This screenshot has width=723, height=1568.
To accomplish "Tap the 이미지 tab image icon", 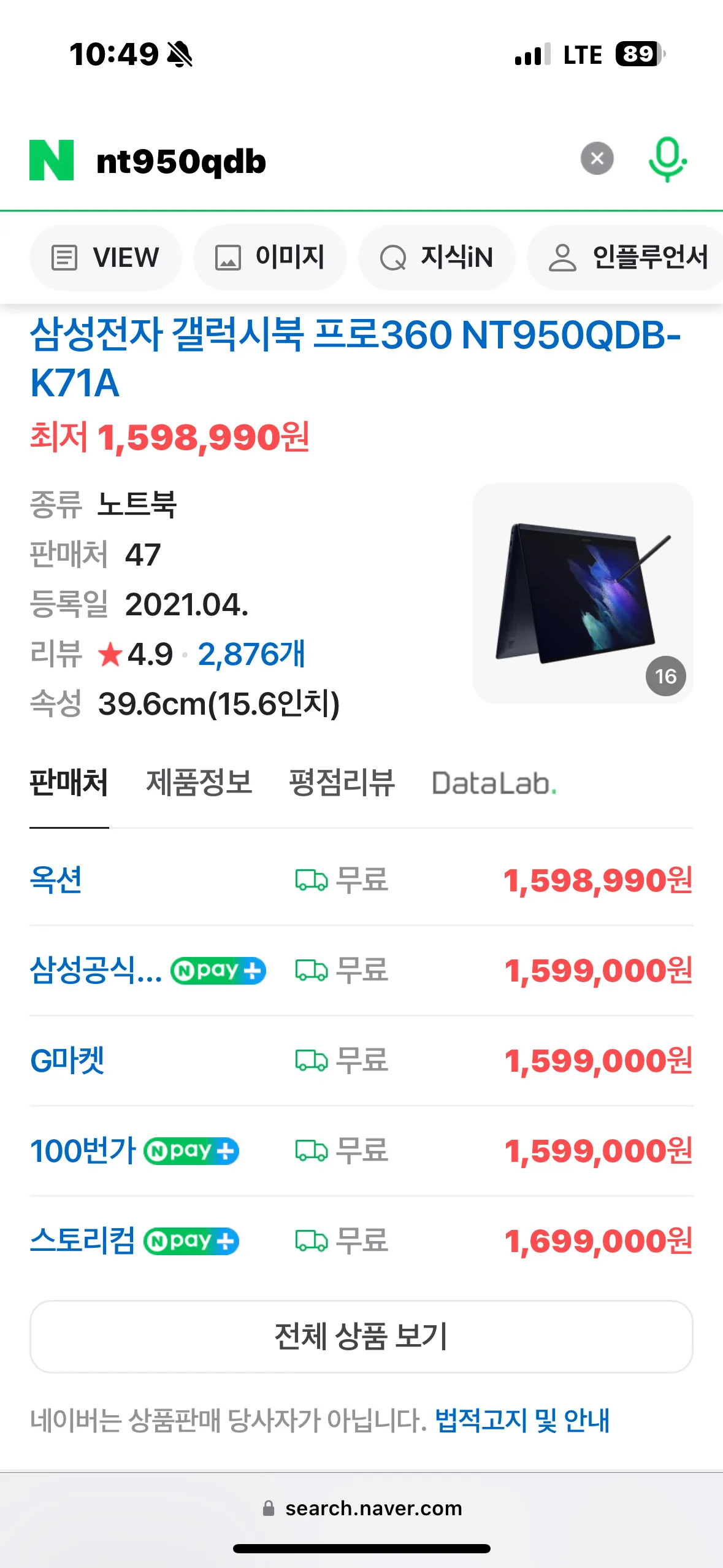I will (x=228, y=258).
